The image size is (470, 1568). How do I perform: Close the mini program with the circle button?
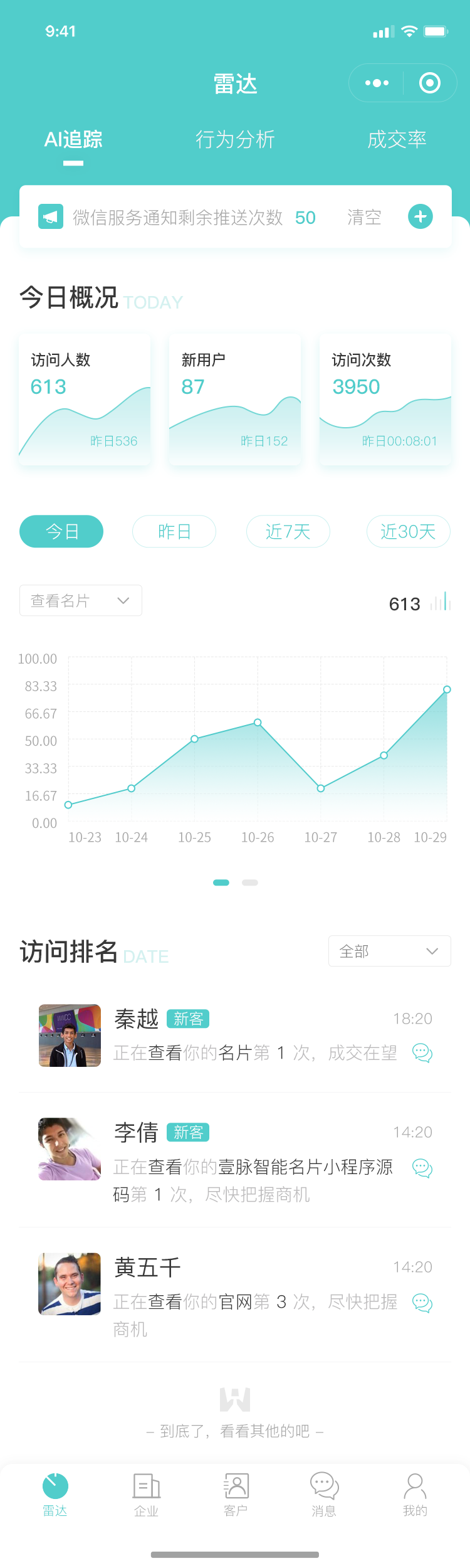(x=430, y=83)
